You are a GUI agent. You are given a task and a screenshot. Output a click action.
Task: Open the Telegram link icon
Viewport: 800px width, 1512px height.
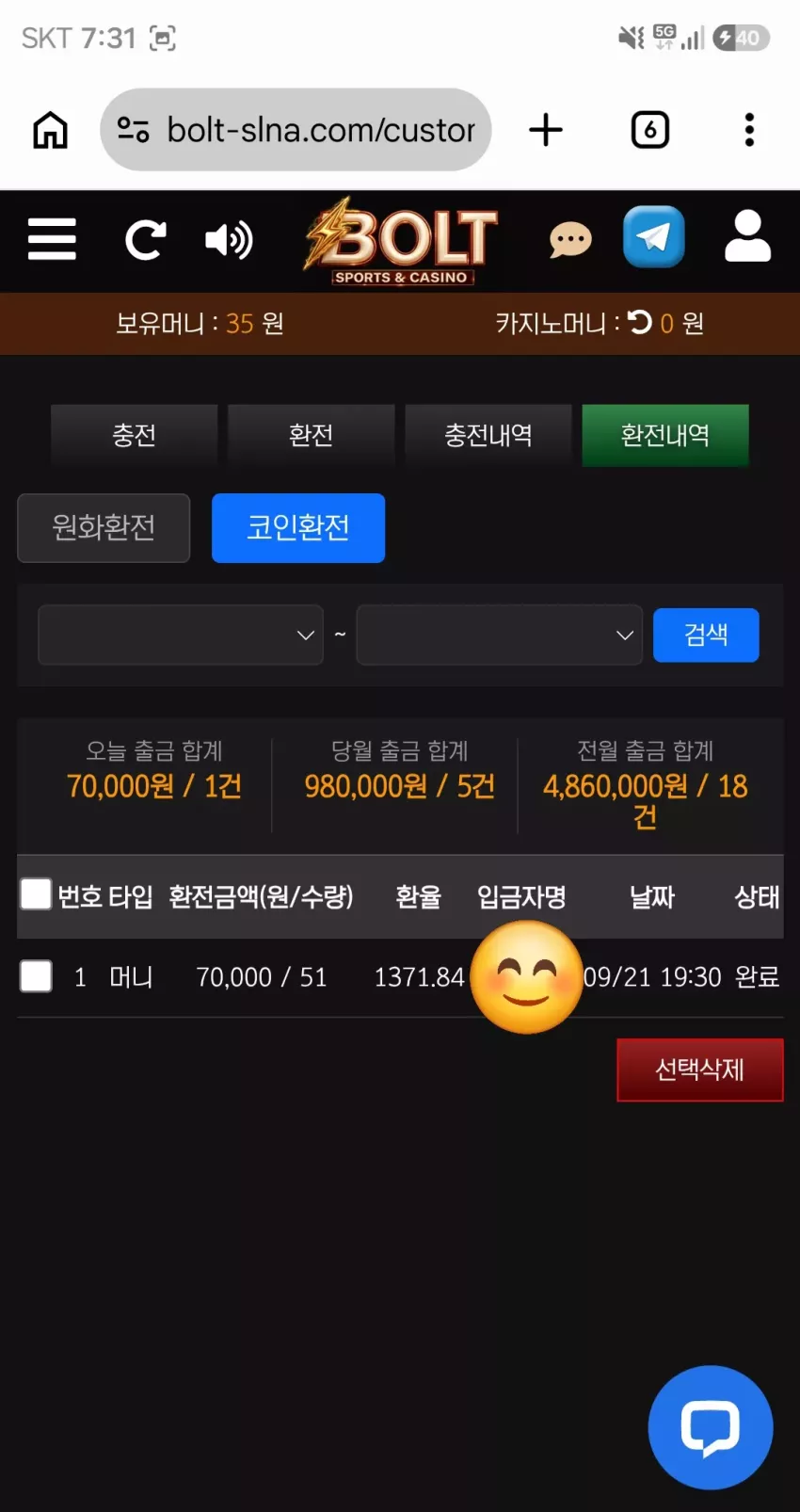[x=653, y=237]
